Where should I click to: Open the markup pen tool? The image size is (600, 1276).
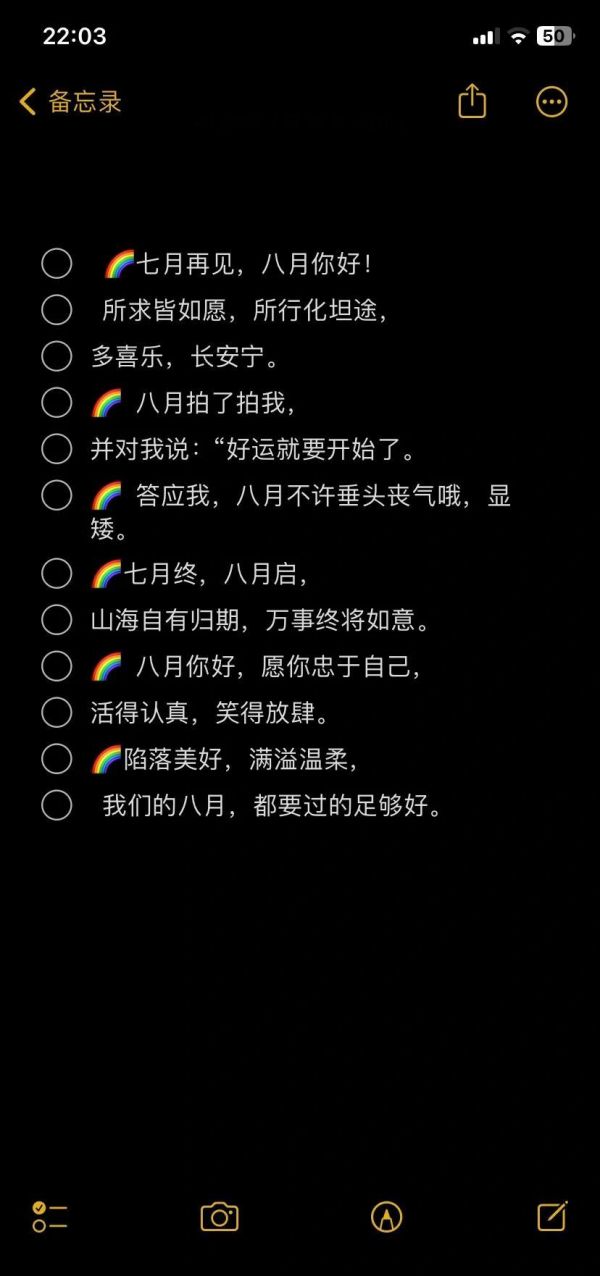tap(386, 1217)
